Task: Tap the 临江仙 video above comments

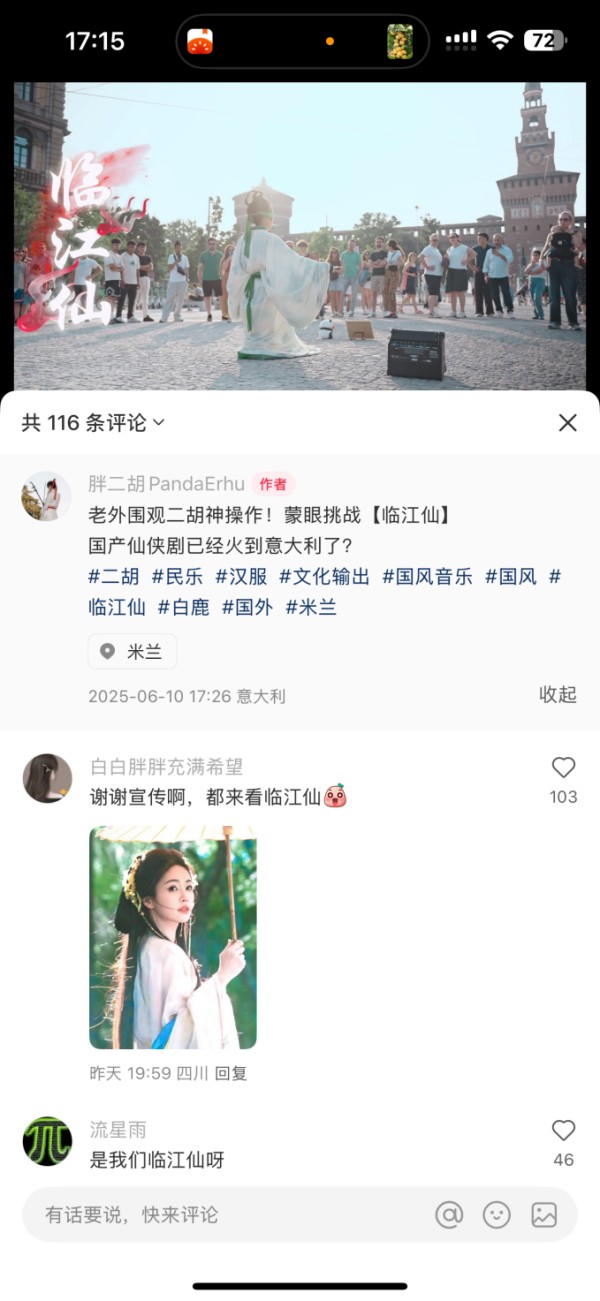Action: pos(300,236)
